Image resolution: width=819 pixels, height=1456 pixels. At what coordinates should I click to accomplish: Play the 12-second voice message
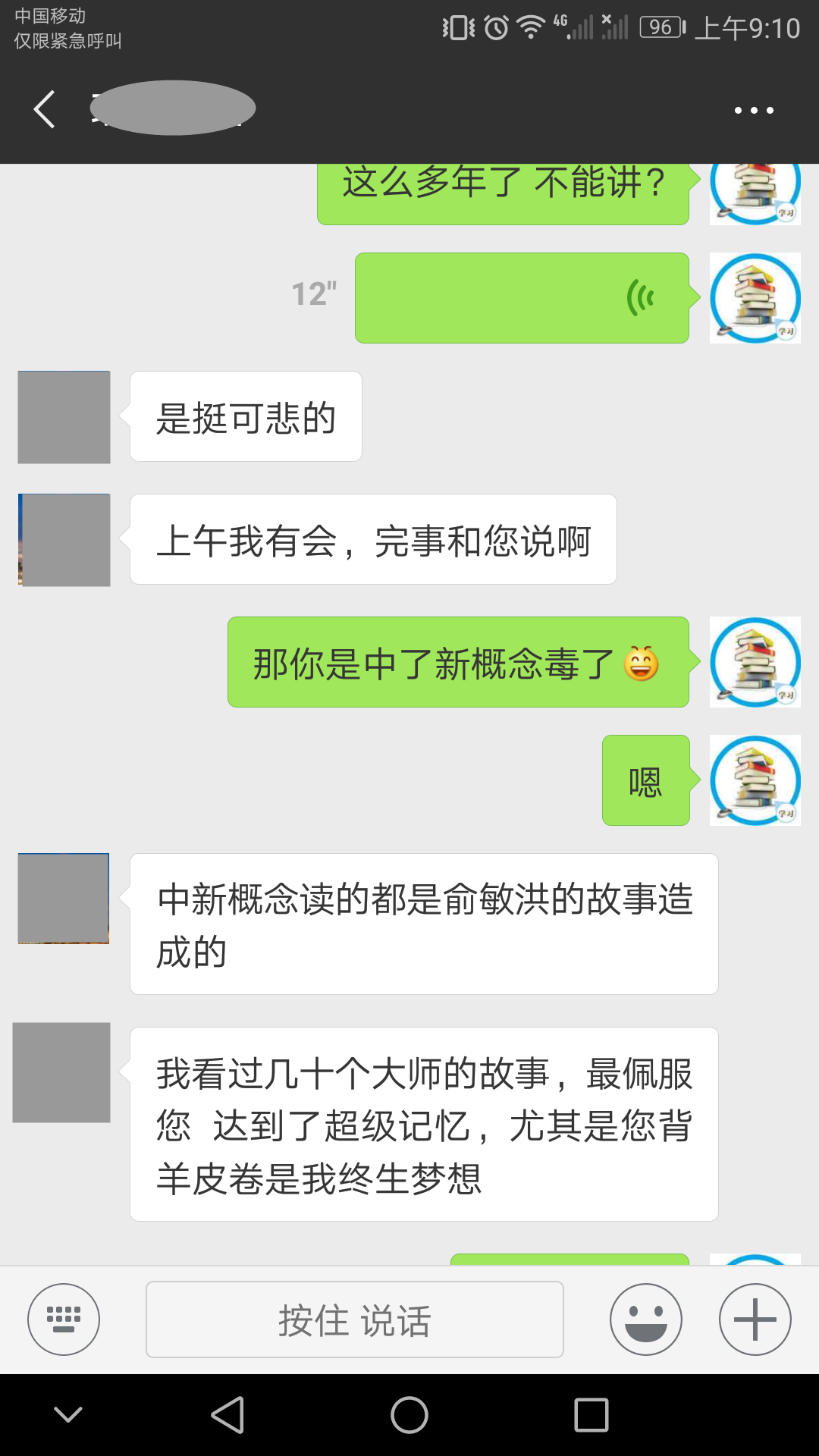pyautogui.click(x=522, y=298)
